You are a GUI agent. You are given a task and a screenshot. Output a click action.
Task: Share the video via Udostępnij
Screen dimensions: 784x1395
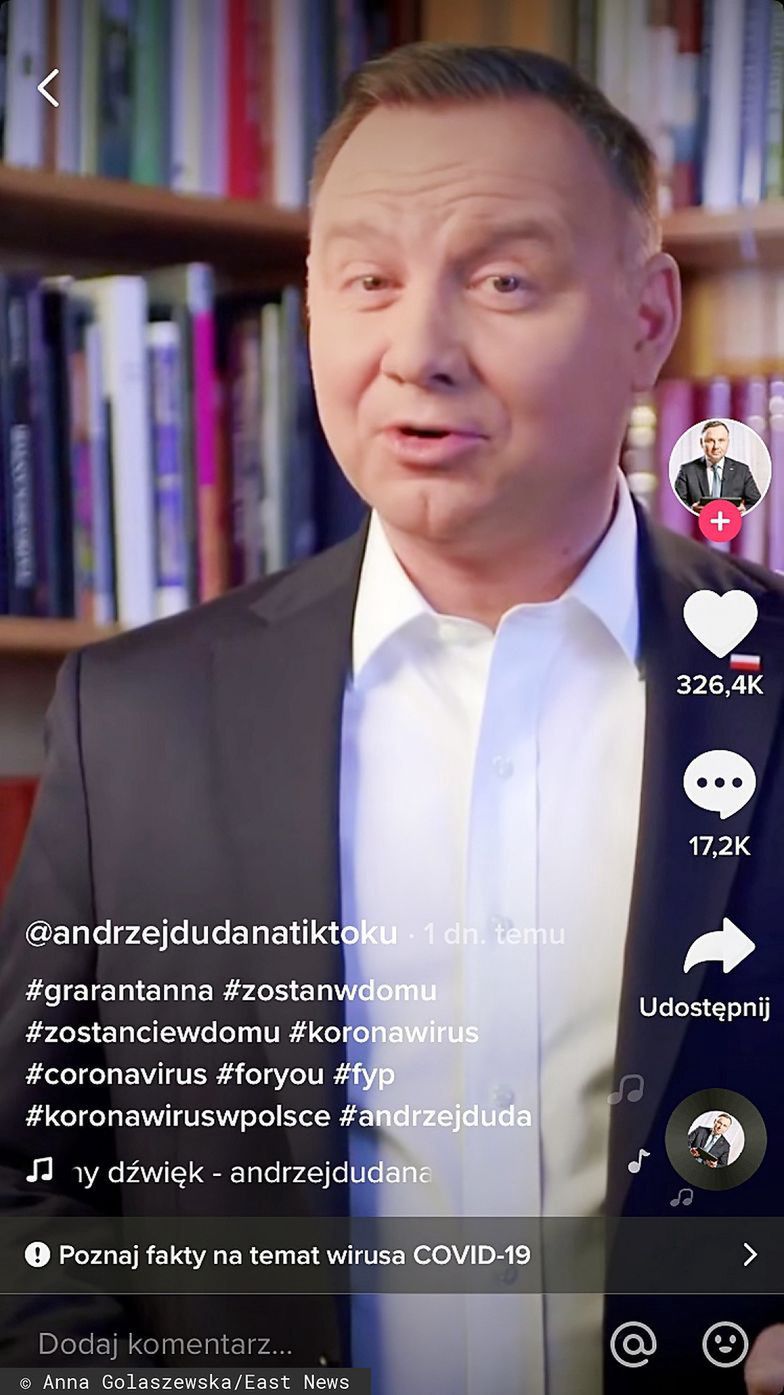click(719, 948)
